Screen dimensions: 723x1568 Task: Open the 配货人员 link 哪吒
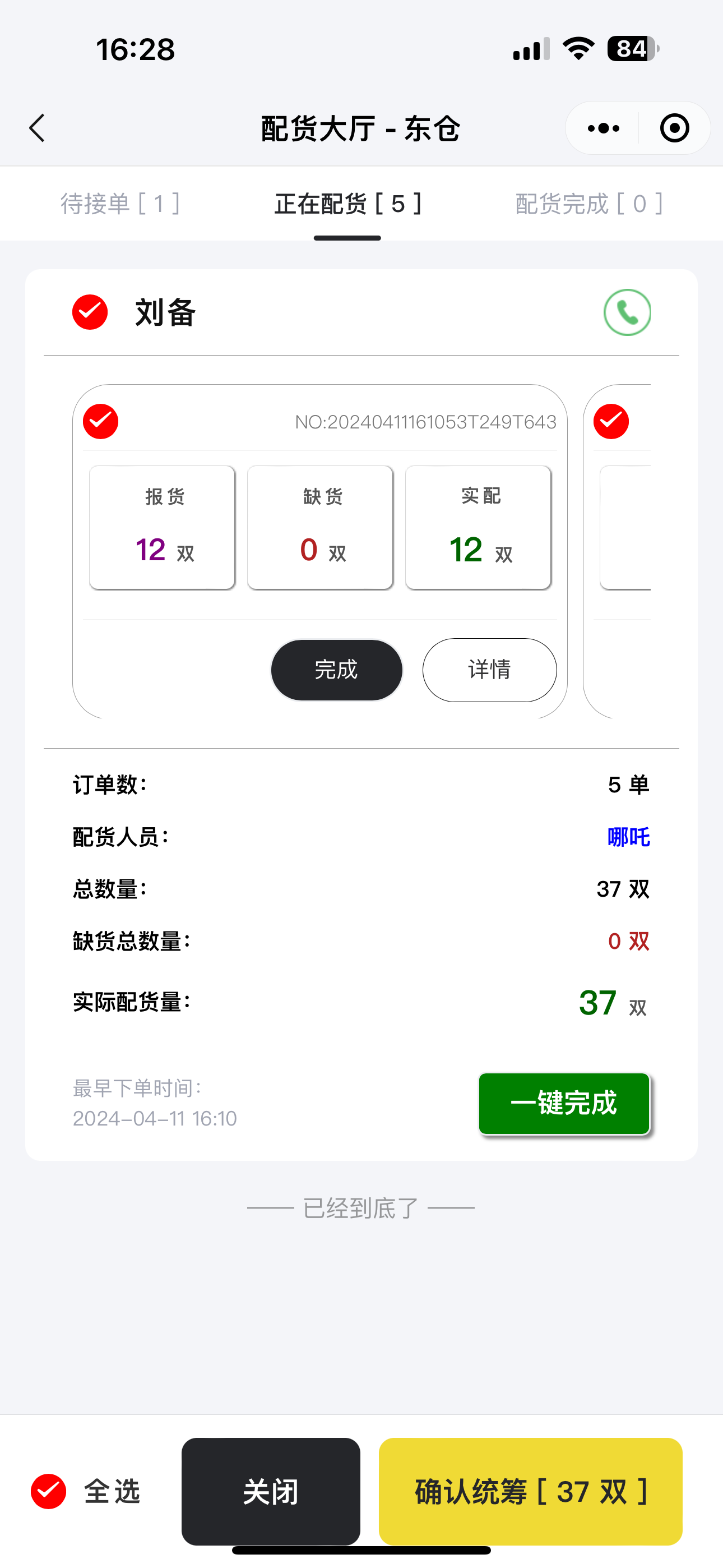[x=628, y=837]
